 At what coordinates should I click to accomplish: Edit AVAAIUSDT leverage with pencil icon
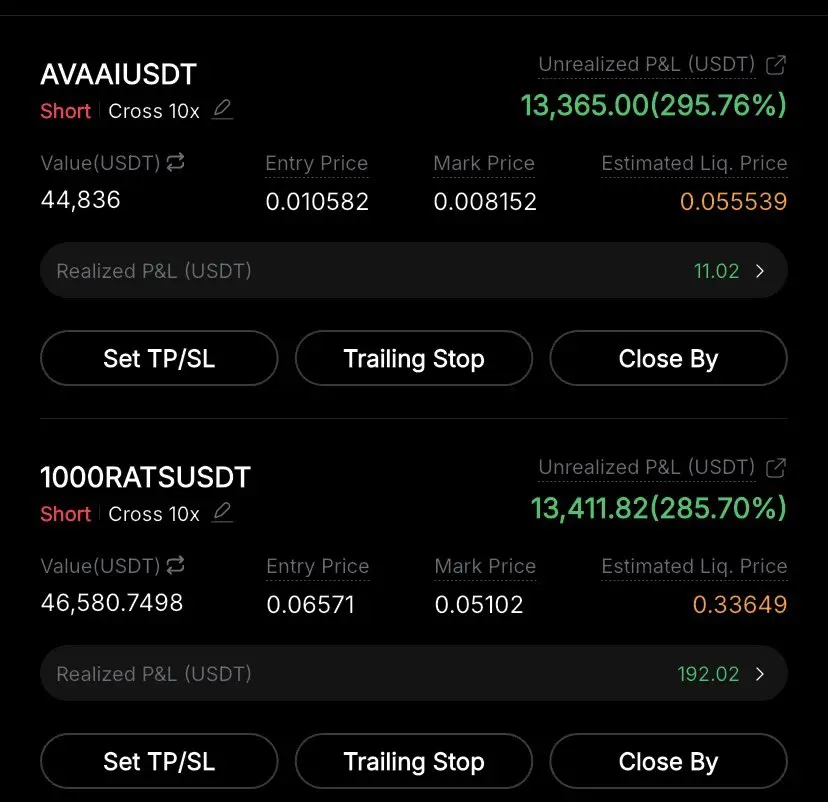(x=223, y=110)
